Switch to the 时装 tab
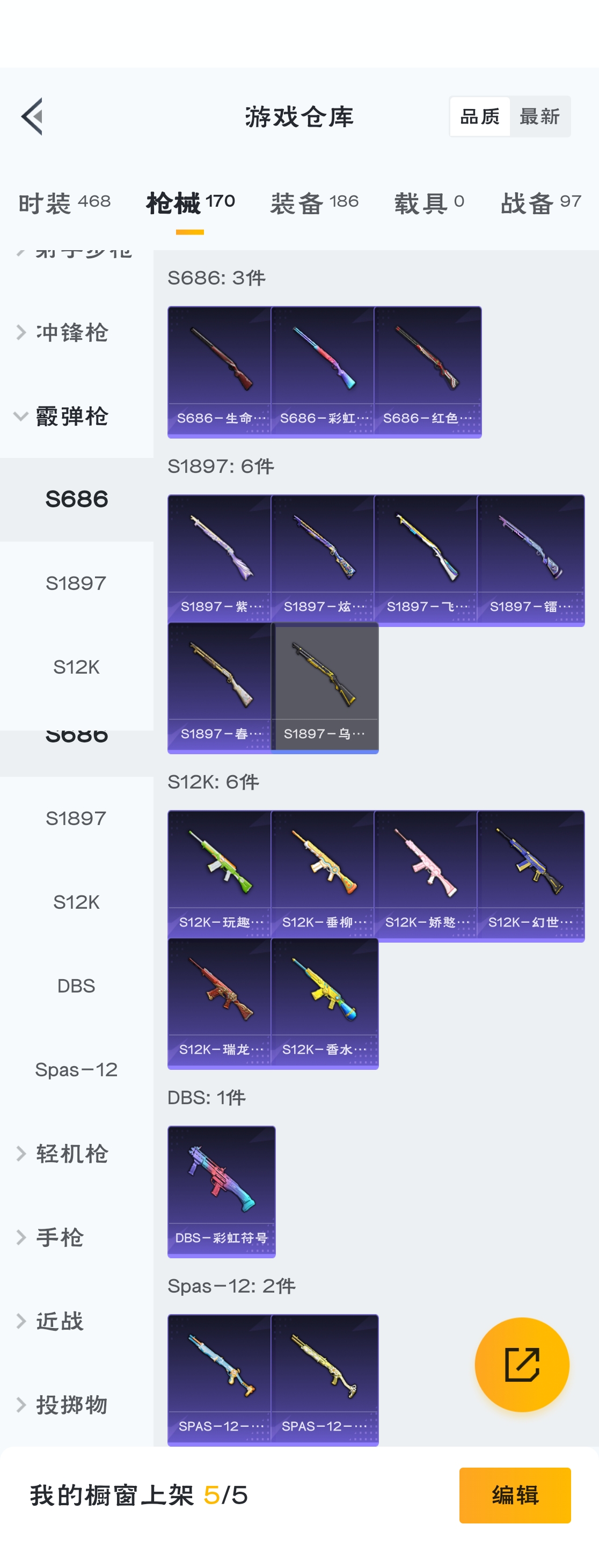The image size is (599, 1568). 64,203
